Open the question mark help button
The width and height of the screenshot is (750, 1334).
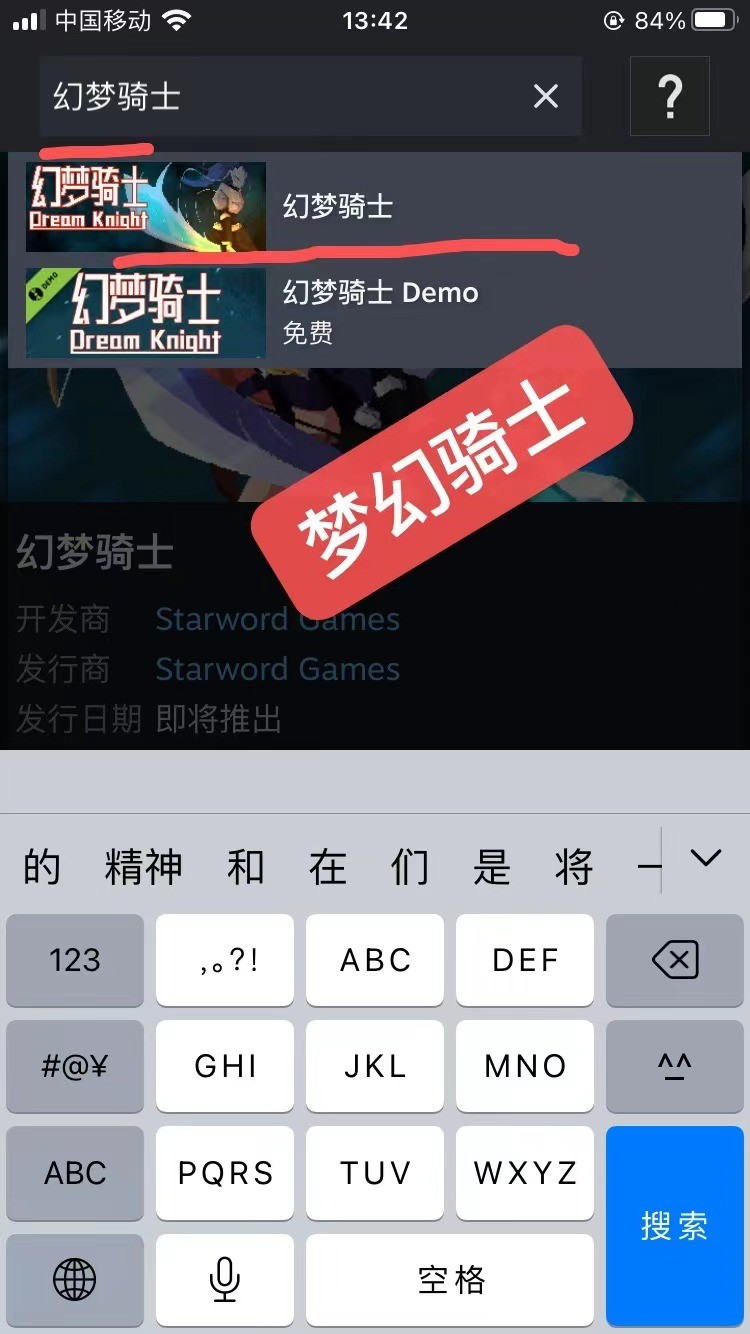pyautogui.click(x=669, y=97)
